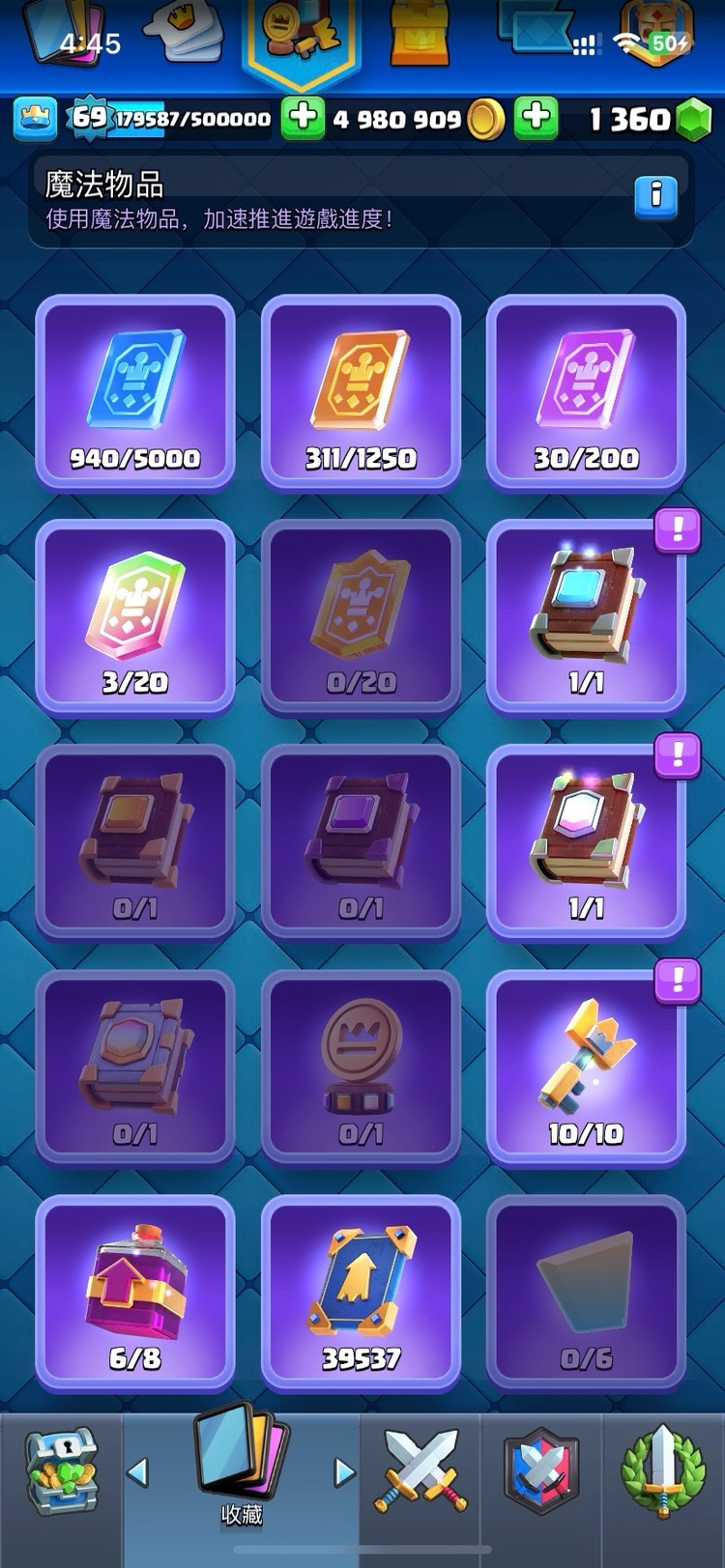Screen dimensions: 725x1568
Task: Open the clan shield tab
Action: click(x=541, y=1471)
